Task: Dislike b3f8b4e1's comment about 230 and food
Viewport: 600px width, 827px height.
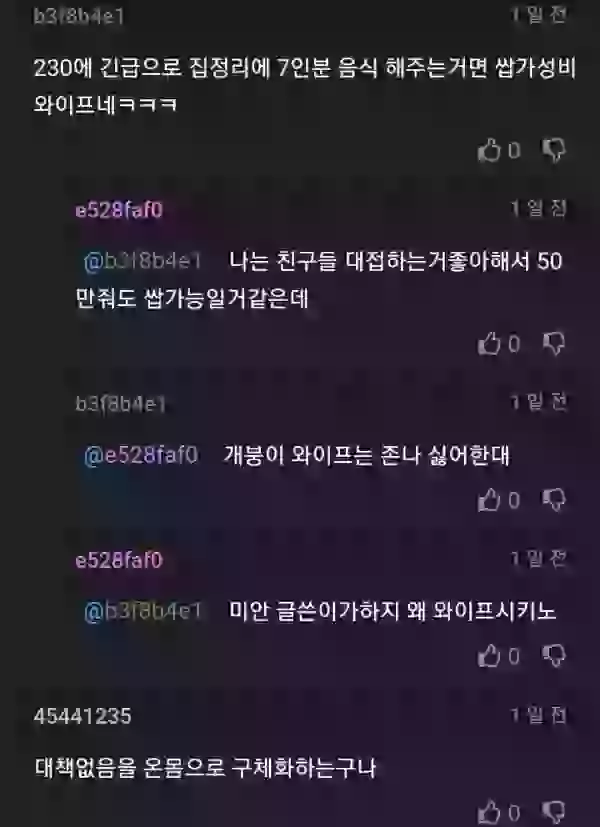Action: 553,150
